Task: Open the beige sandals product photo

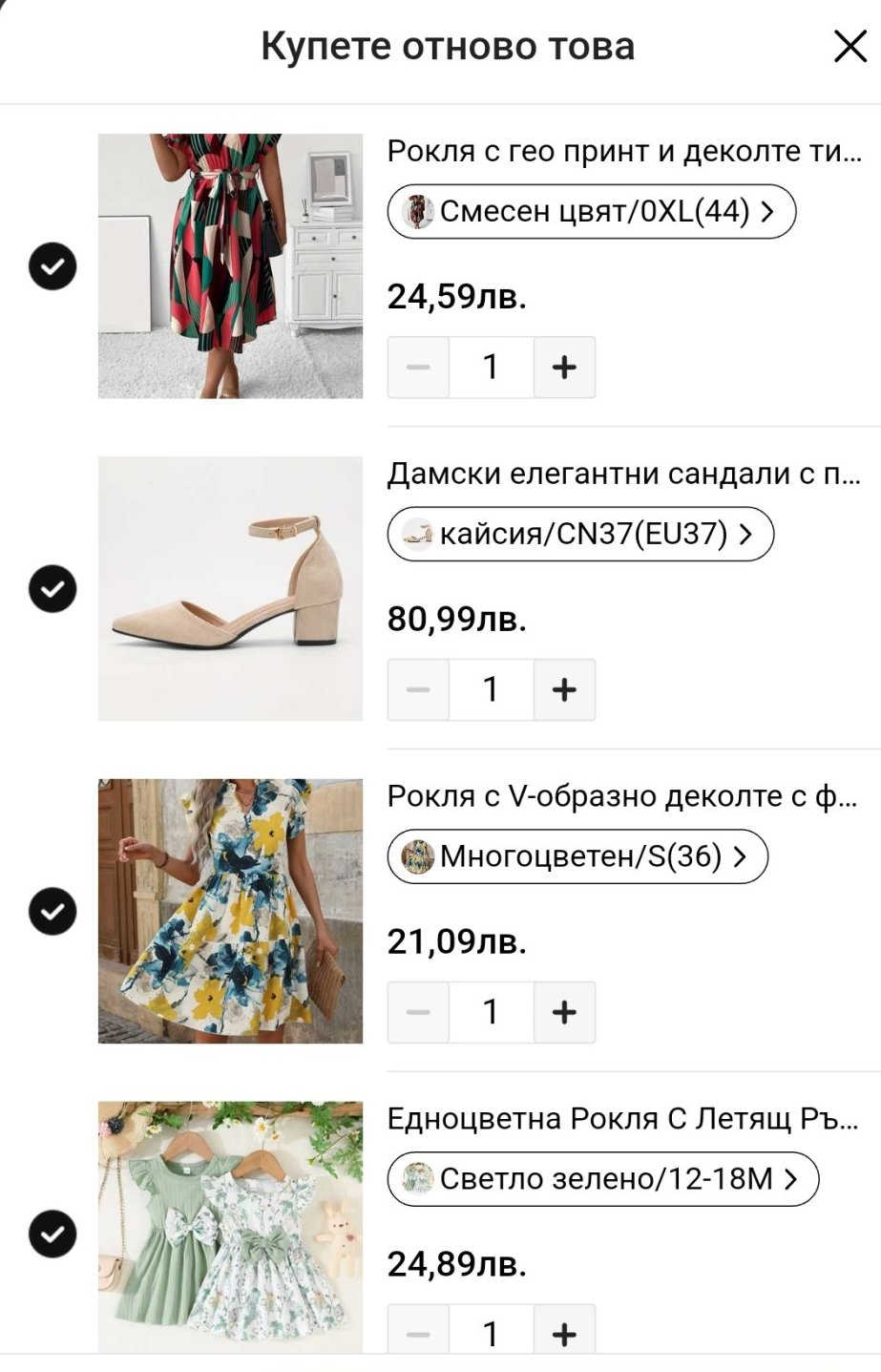Action: 230,589
